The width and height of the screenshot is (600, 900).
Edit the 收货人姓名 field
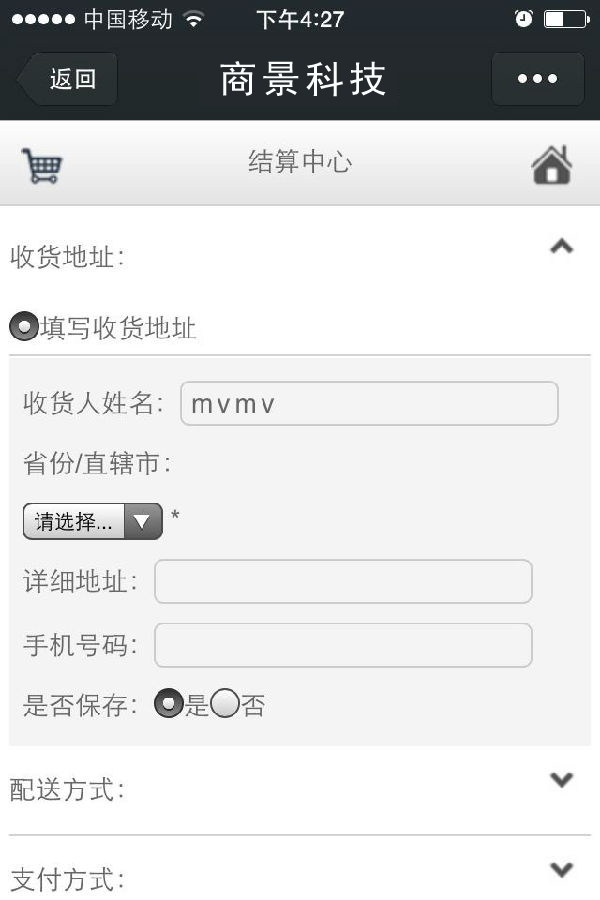(x=368, y=404)
